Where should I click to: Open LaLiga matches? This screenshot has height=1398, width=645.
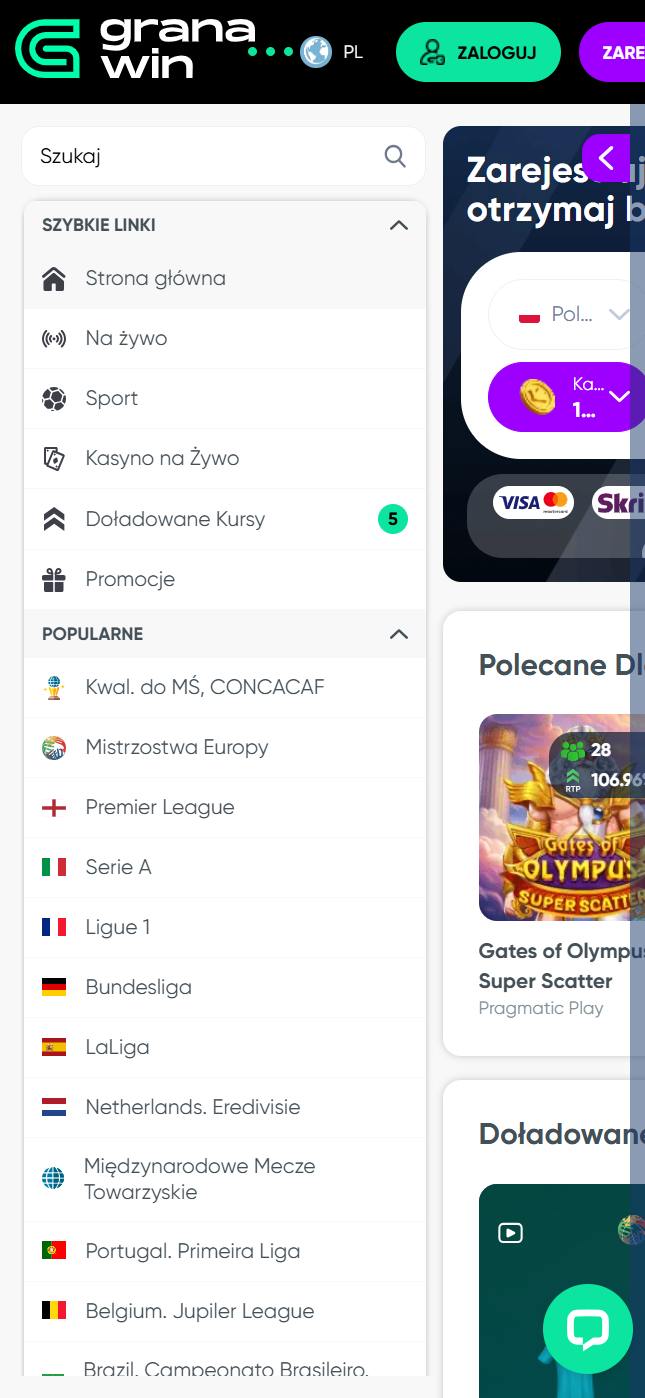225,1048
